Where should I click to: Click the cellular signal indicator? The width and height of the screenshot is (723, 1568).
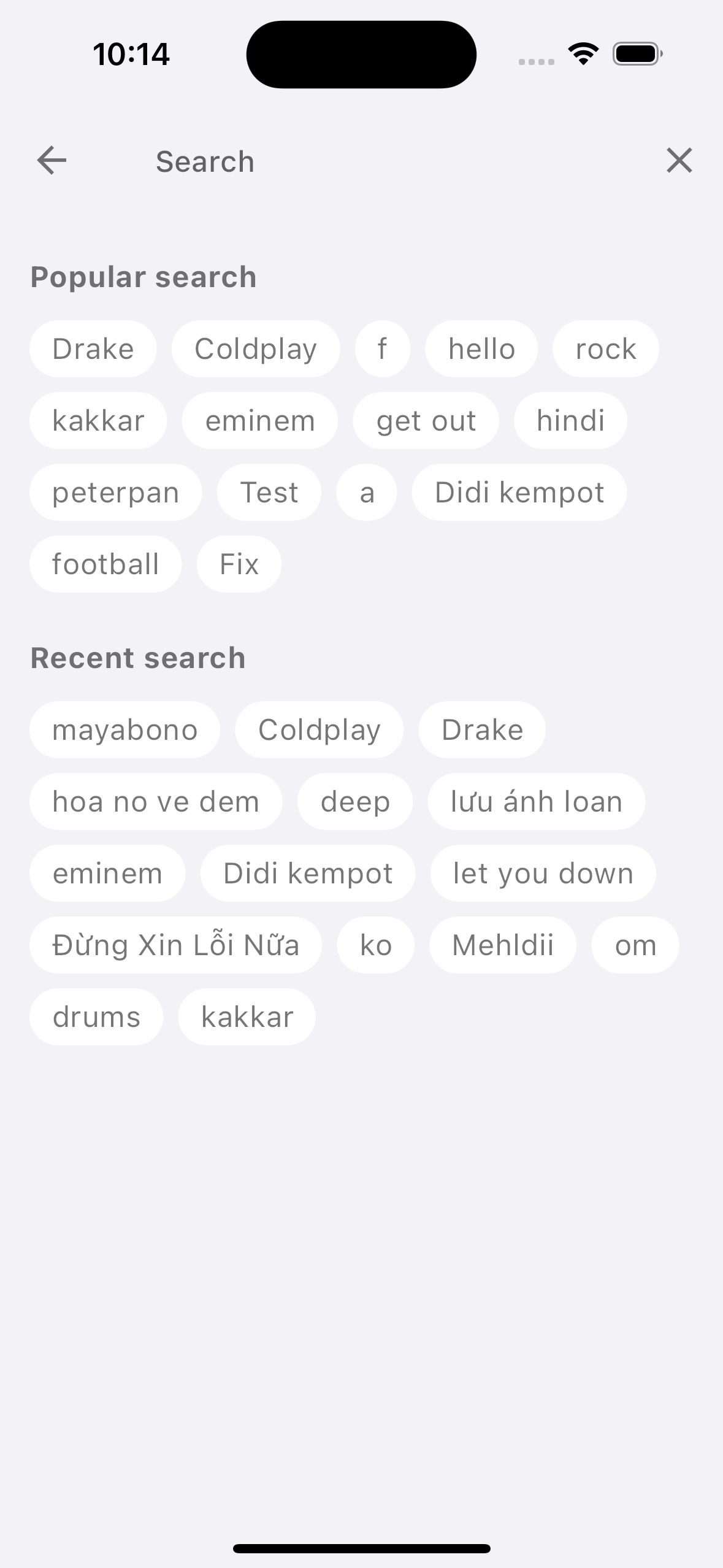(535, 61)
